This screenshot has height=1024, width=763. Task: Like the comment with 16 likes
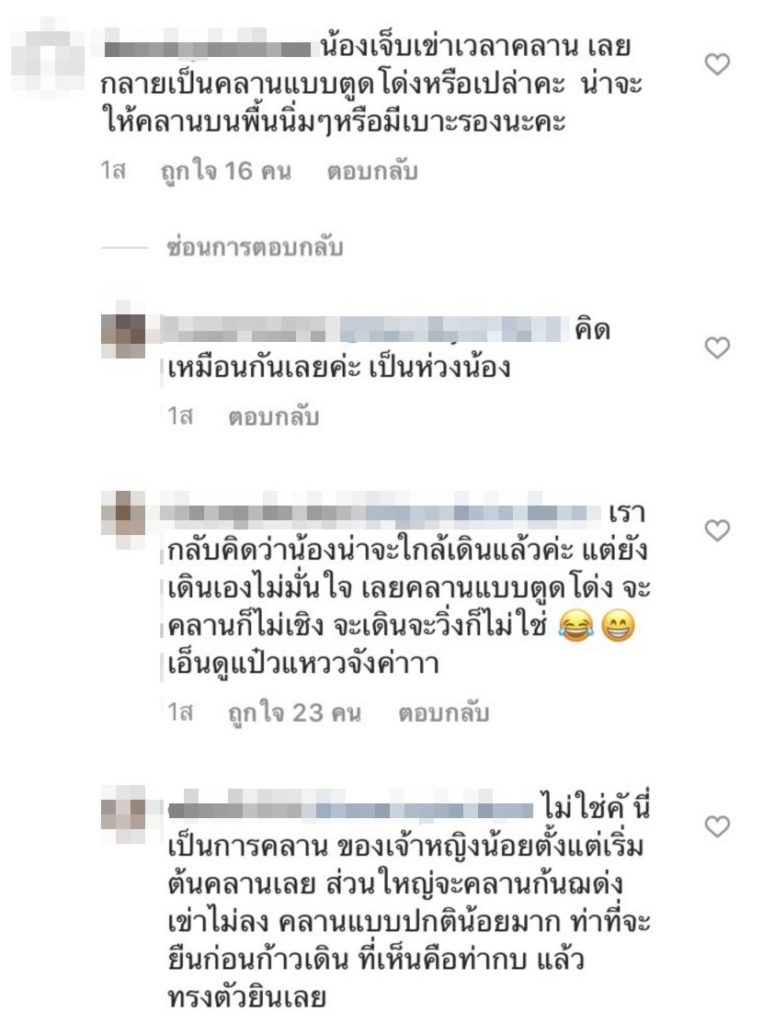[x=718, y=66]
